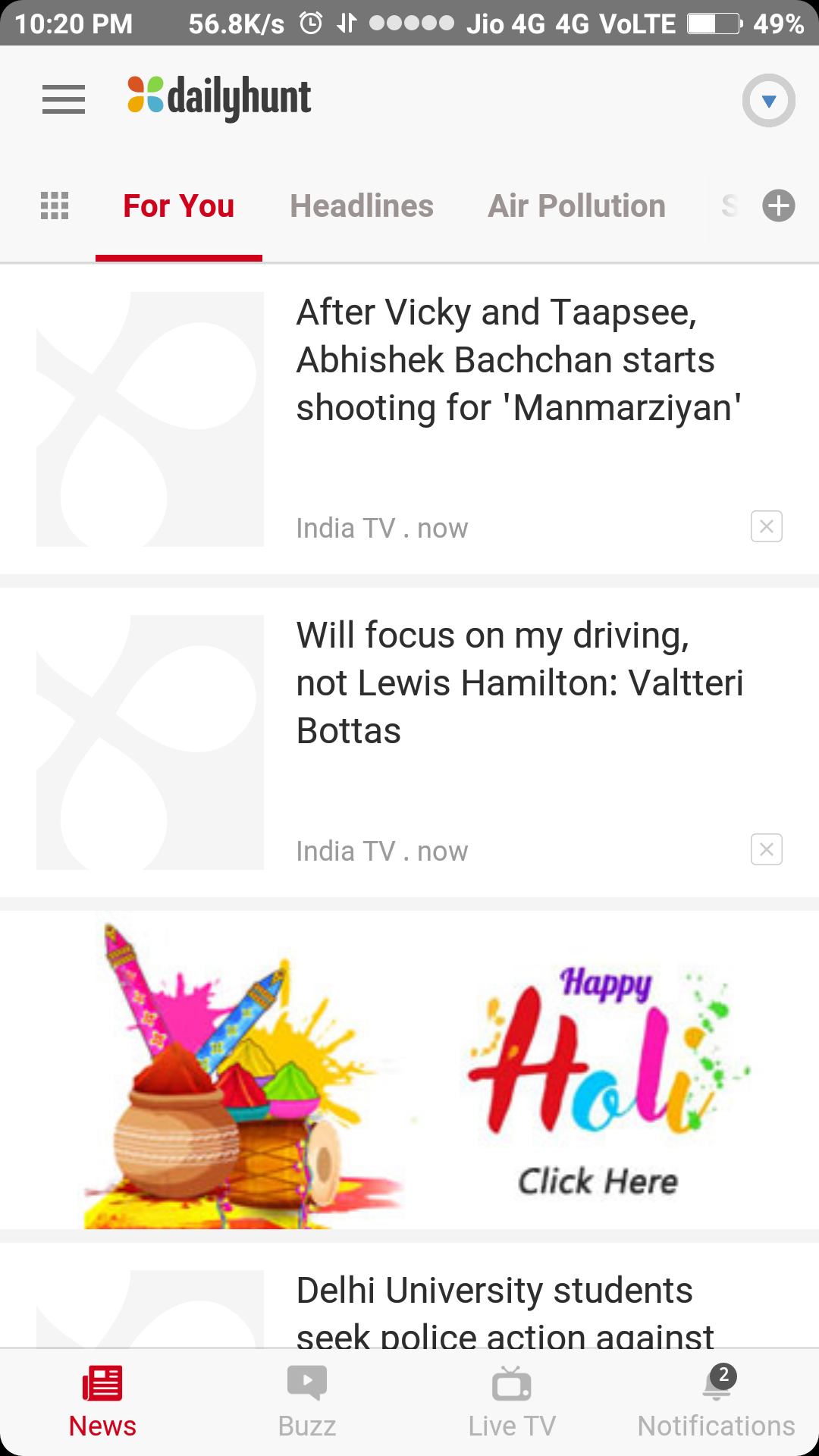Switch to the Air Pollution tab
This screenshot has width=819, height=1456.
pos(576,206)
